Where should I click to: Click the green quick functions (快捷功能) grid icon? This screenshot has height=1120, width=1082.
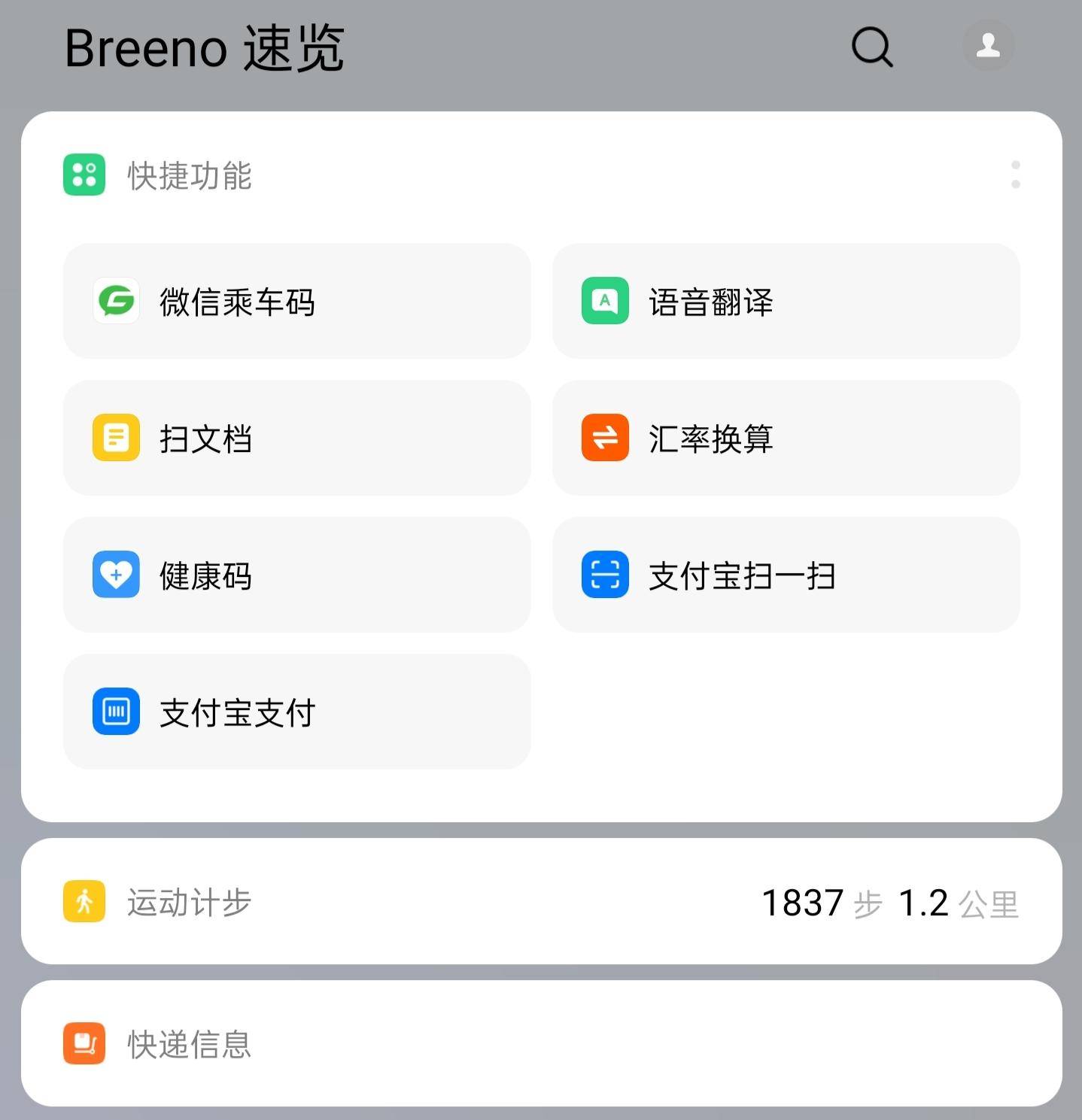(x=84, y=175)
